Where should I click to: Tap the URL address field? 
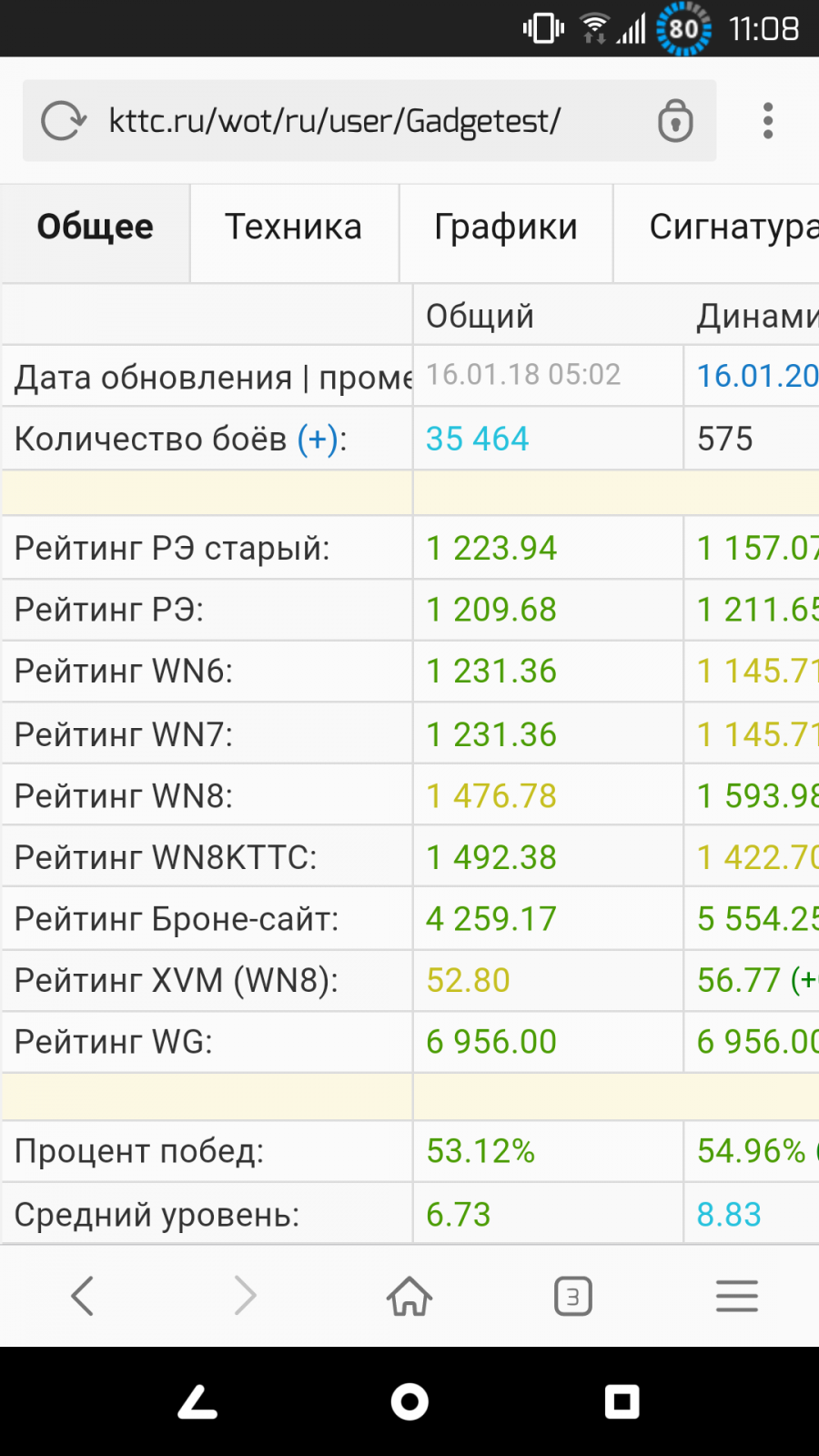pos(335,121)
